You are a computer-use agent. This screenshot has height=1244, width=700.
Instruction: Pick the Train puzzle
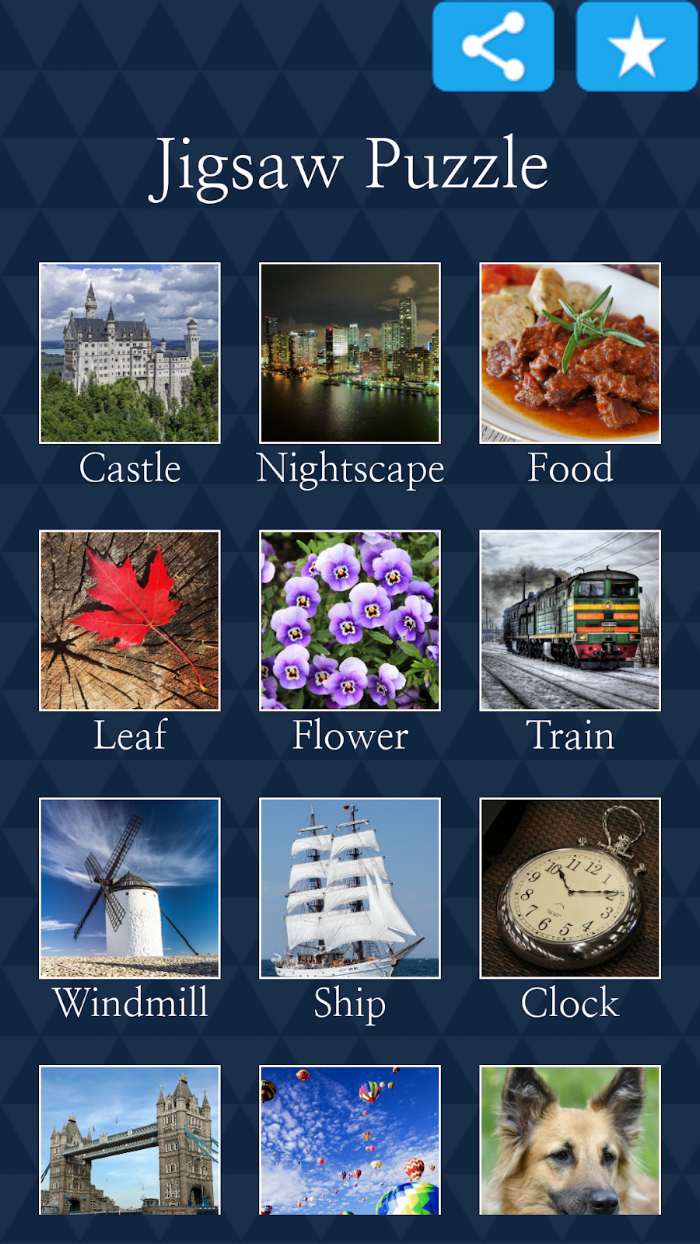pos(570,620)
